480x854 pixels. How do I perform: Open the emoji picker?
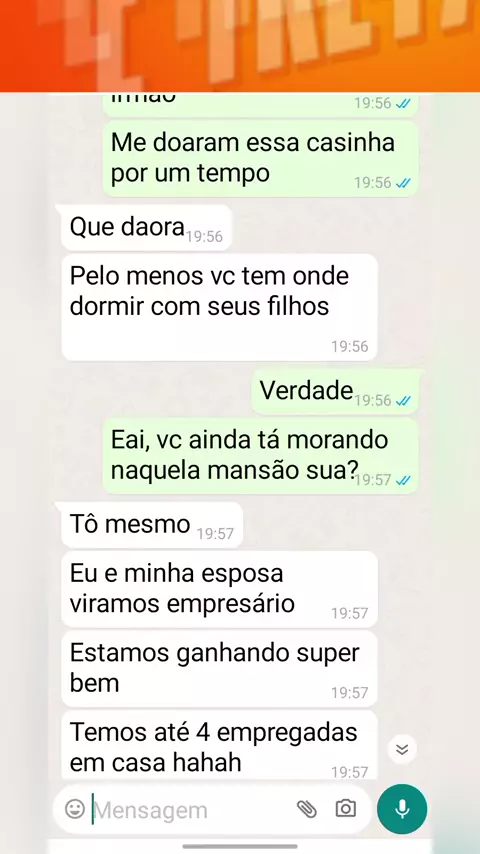(75, 809)
